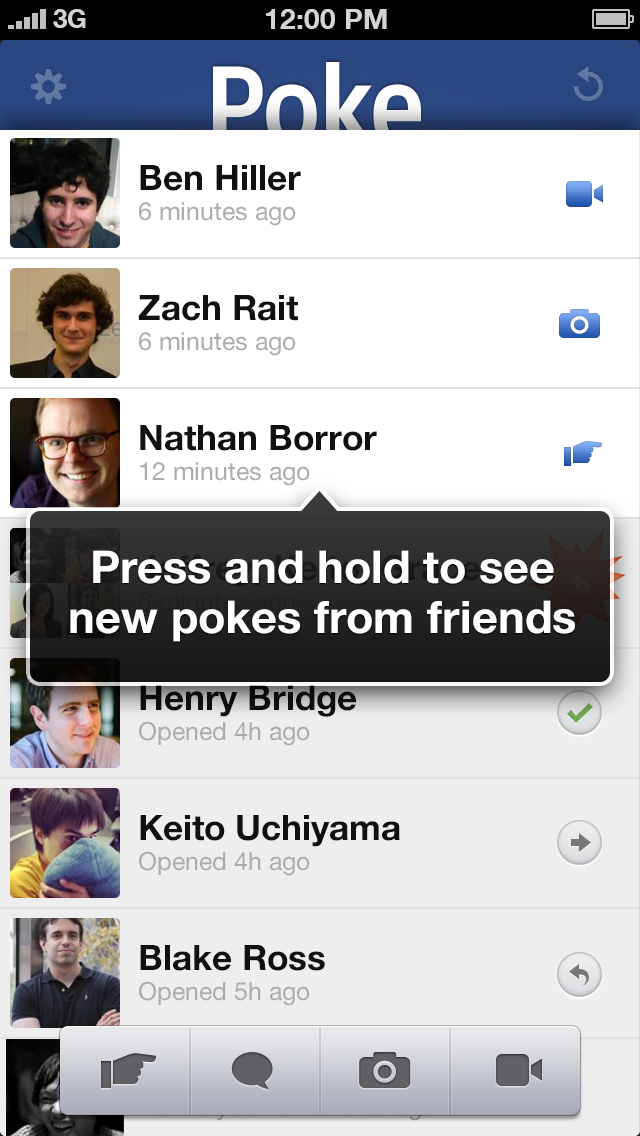Image resolution: width=640 pixels, height=1136 pixels.
Task: Tap the forward arrow for Keito Uchiyama
Action: tap(579, 843)
